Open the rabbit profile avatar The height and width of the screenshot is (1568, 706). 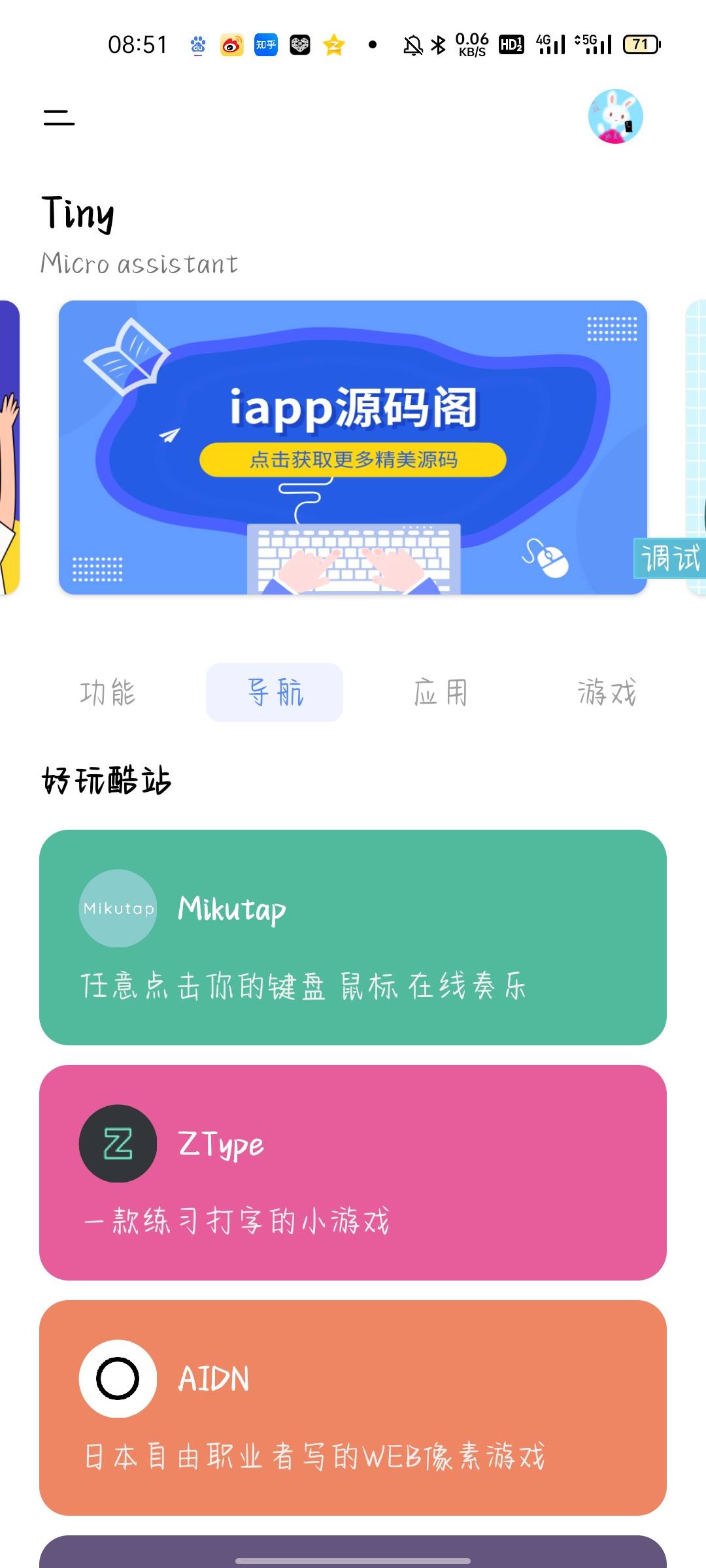(615, 116)
